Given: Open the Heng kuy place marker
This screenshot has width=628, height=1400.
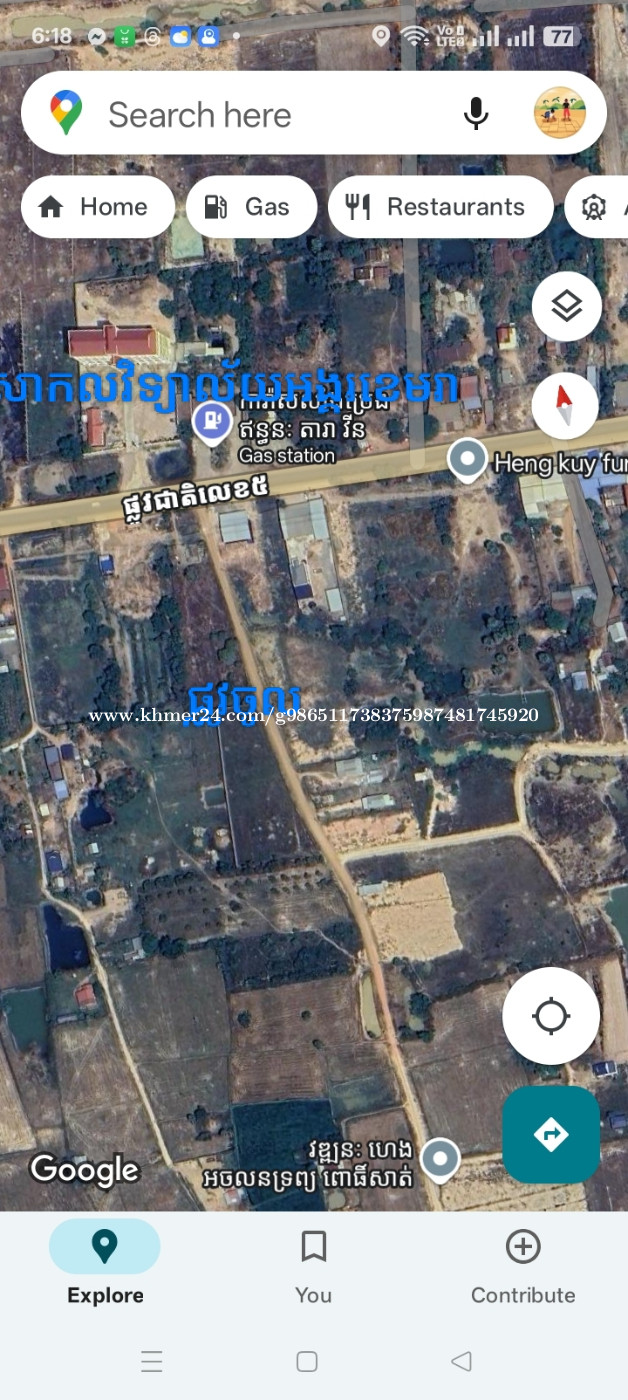Looking at the screenshot, I should (x=467, y=462).
